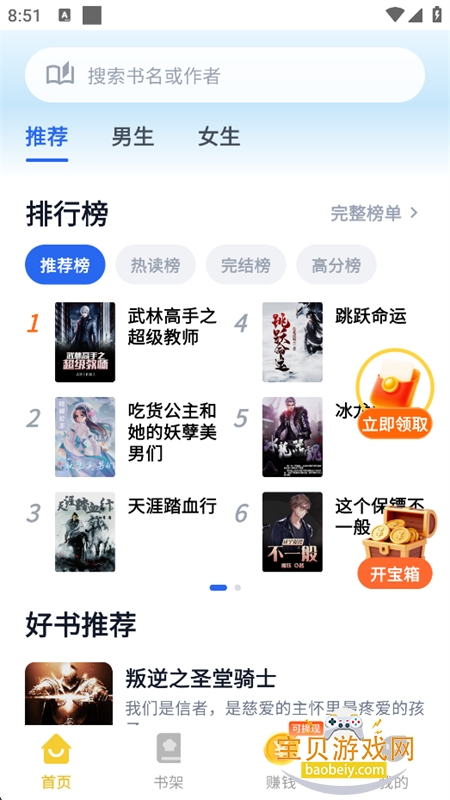This screenshot has width=450, height=800.
Task: Tap the search box for book or author
Action: point(224,76)
